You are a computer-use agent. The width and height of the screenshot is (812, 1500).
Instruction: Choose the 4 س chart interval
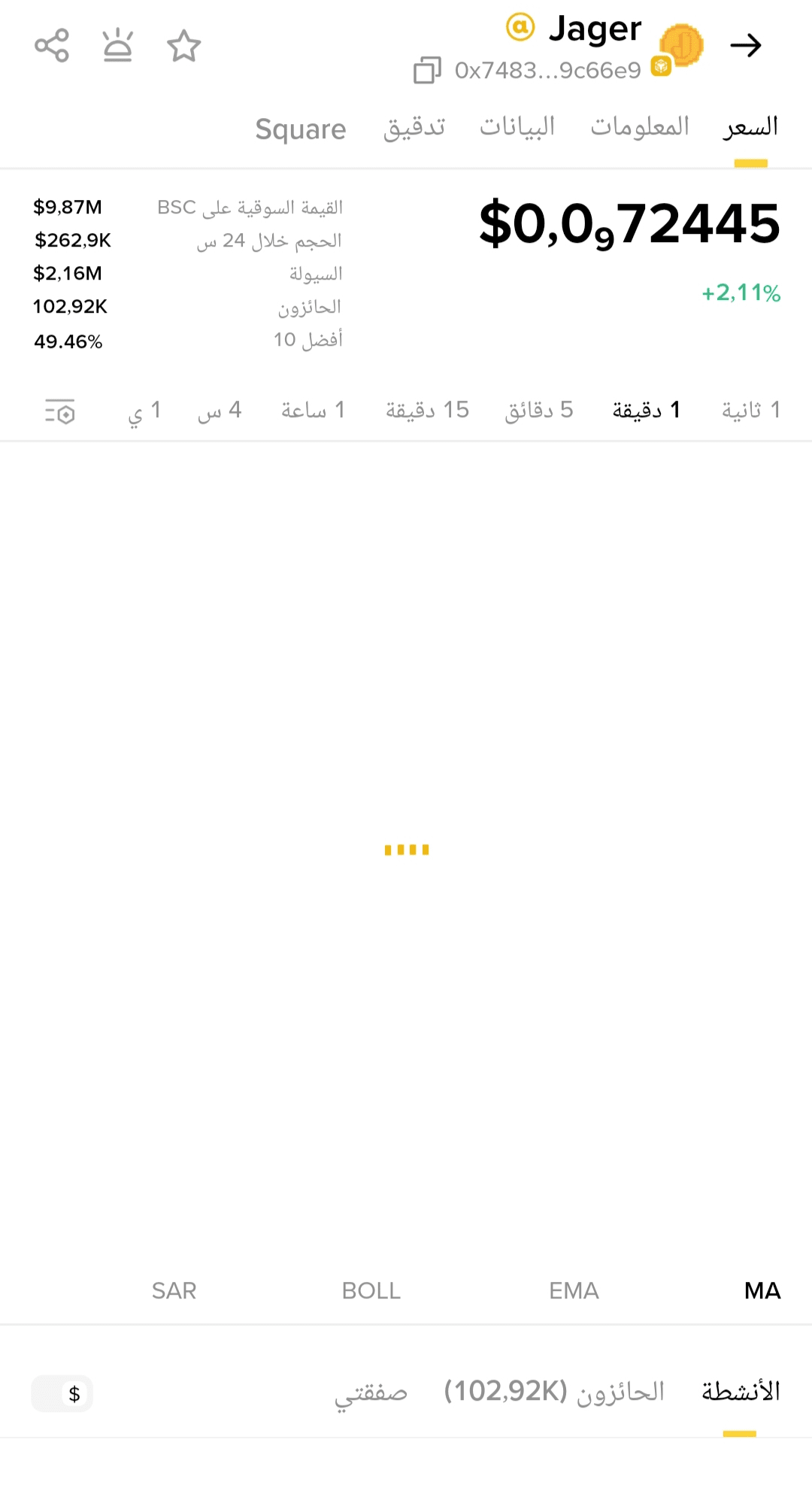point(220,411)
